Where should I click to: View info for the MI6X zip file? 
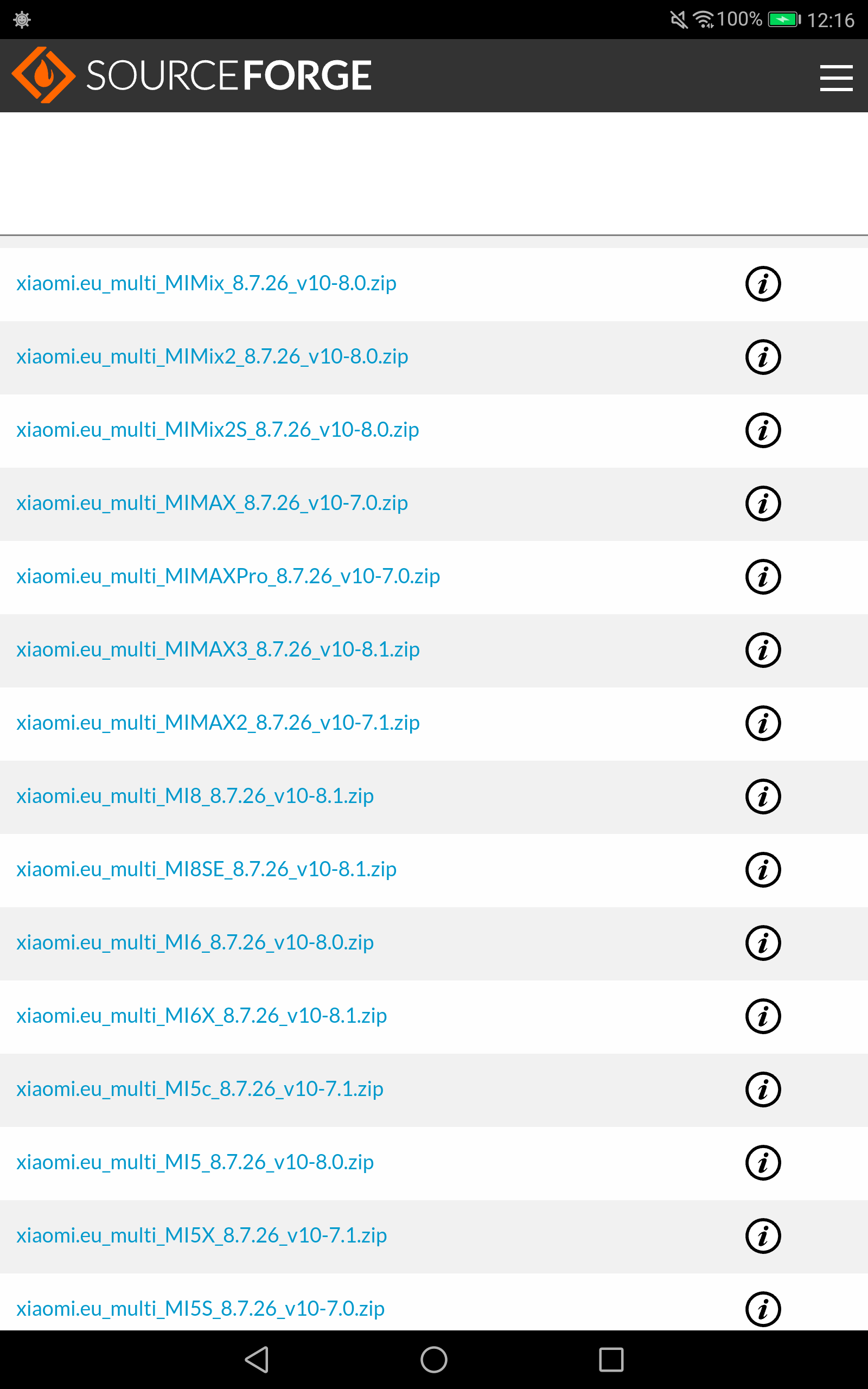(763, 1016)
